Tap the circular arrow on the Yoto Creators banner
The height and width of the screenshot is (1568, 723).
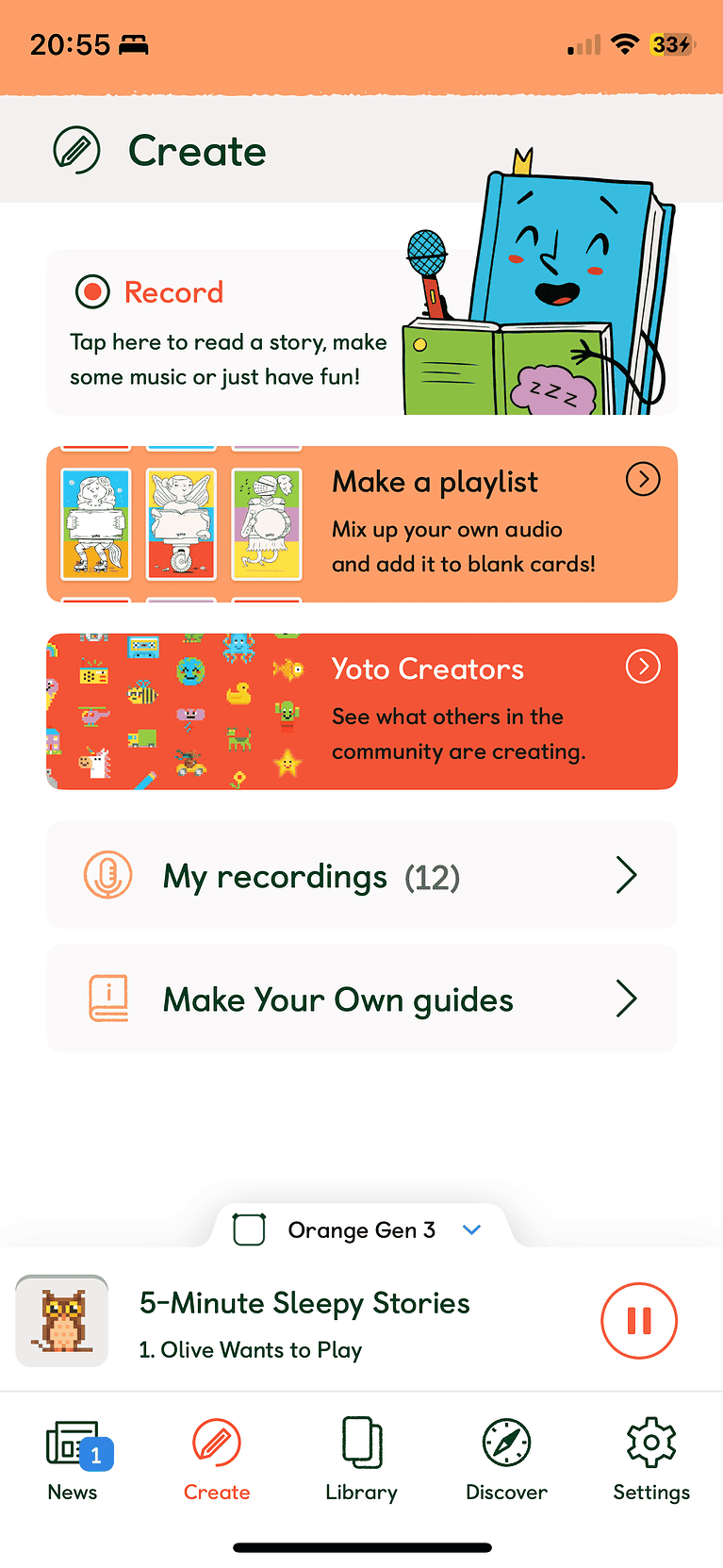tap(643, 667)
